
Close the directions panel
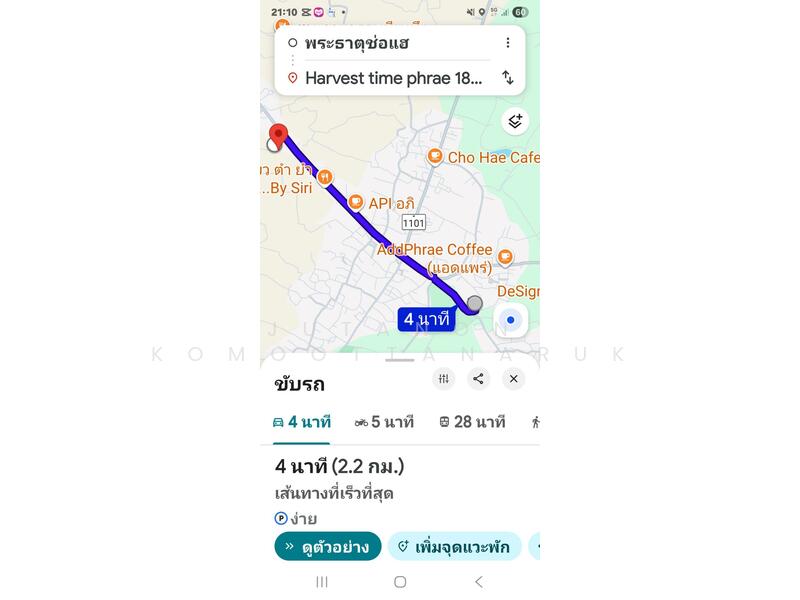pyautogui.click(x=513, y=378)
